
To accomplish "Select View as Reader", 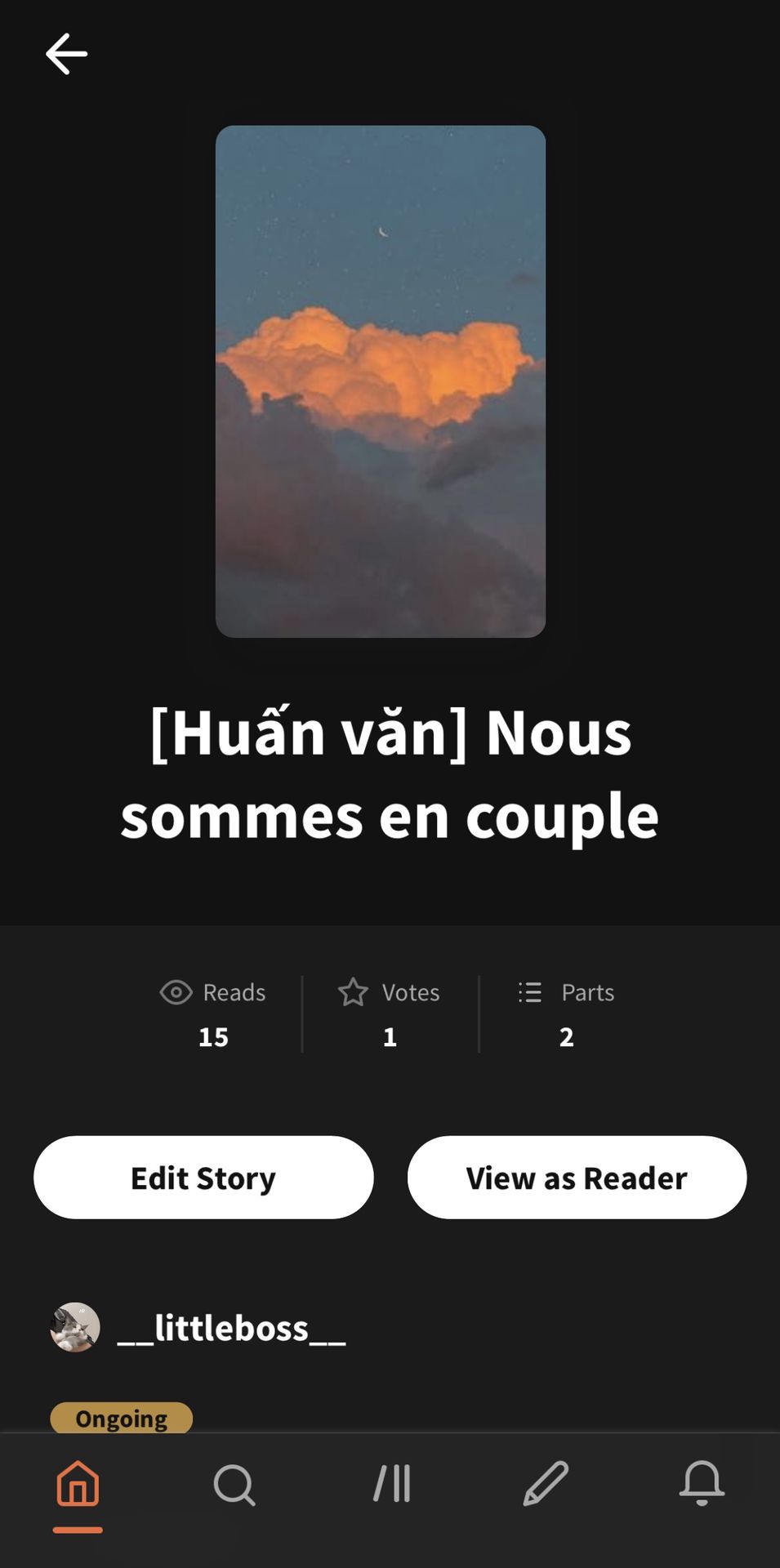I will (x=577, y=1178).
